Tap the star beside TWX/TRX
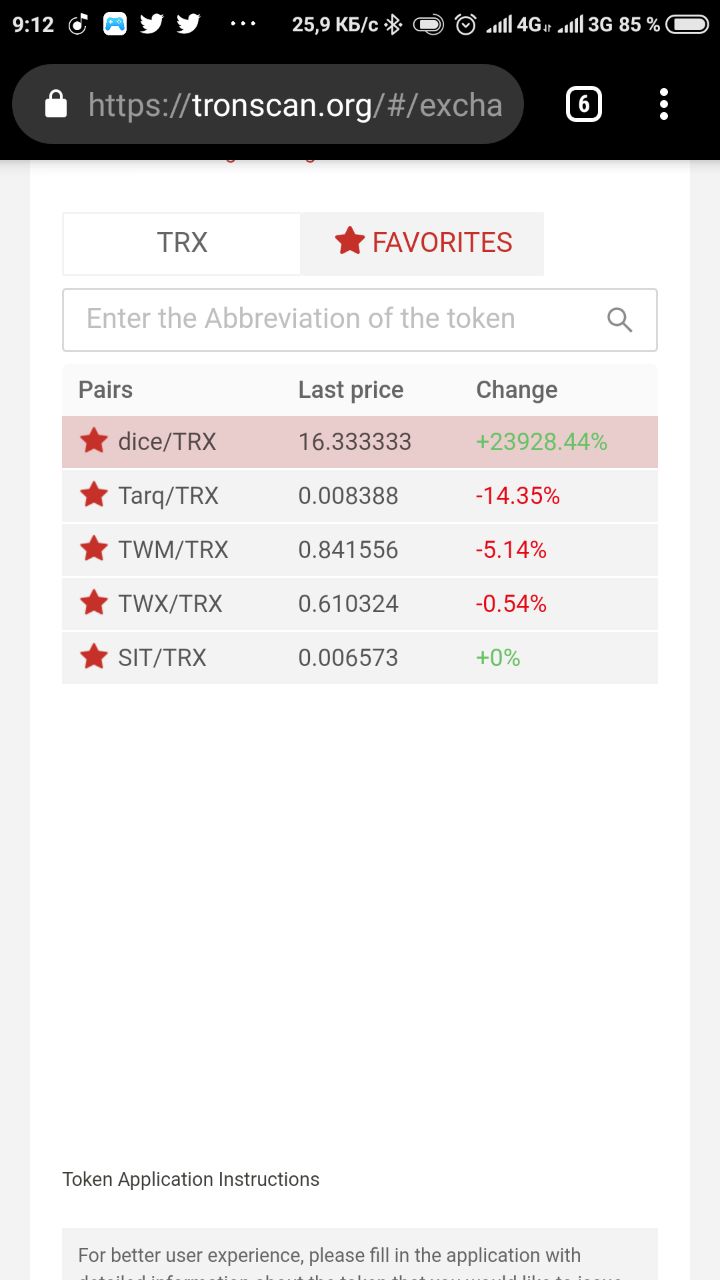 tap(94, 602)
